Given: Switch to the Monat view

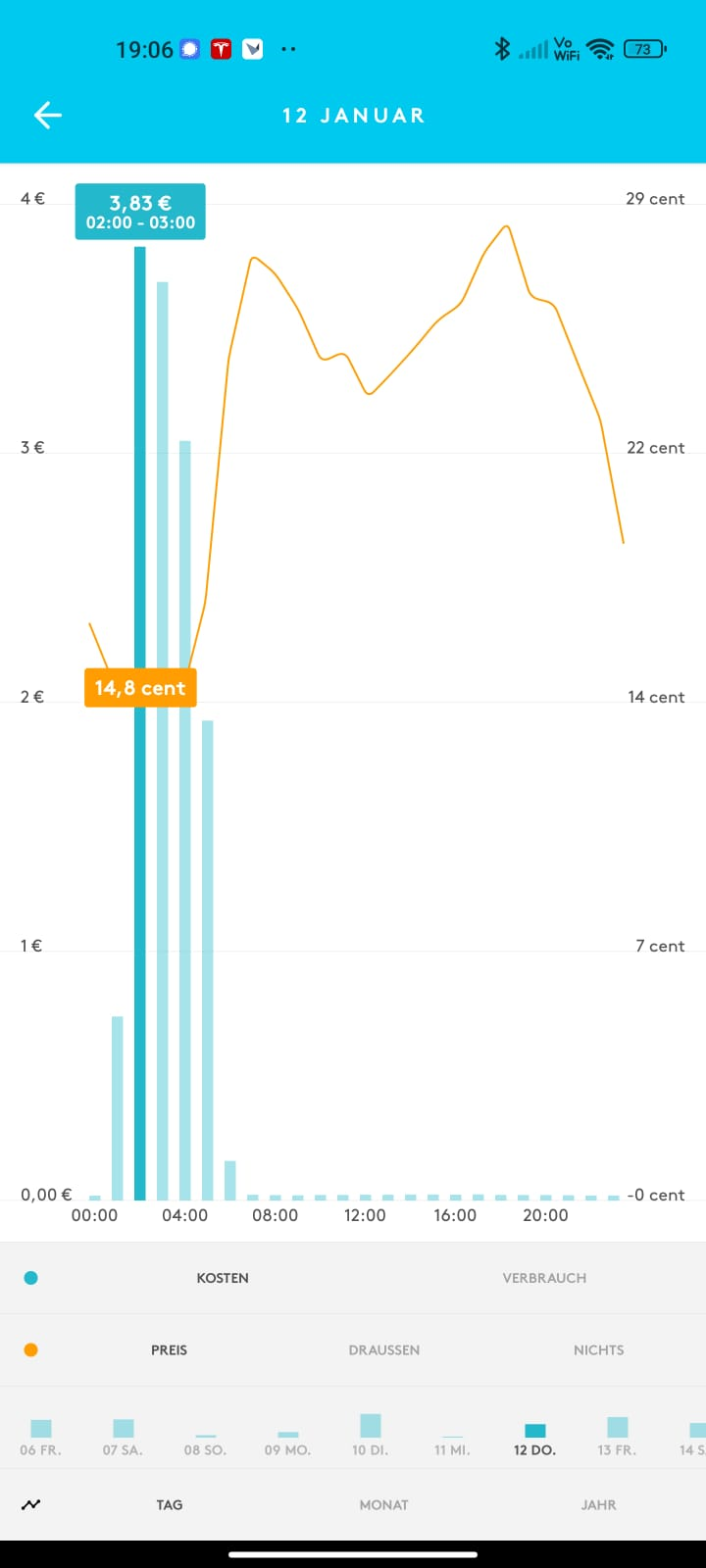Looking at the screenshot, I should click(x=383, y=1504).
